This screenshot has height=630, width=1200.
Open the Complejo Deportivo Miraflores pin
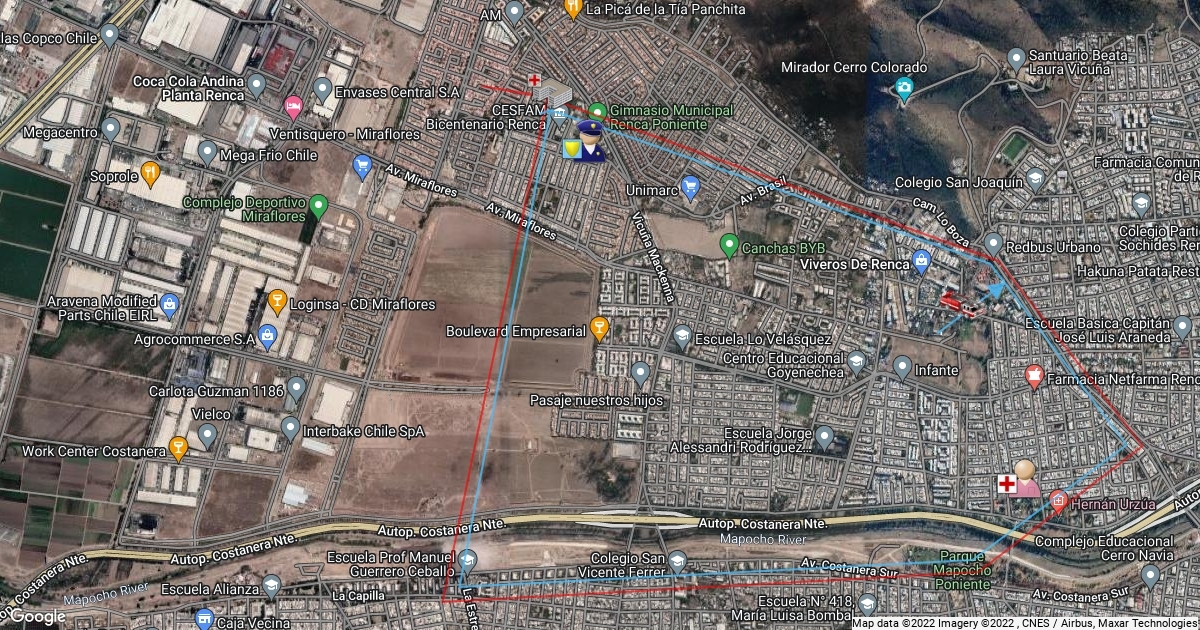coord(319,206)
